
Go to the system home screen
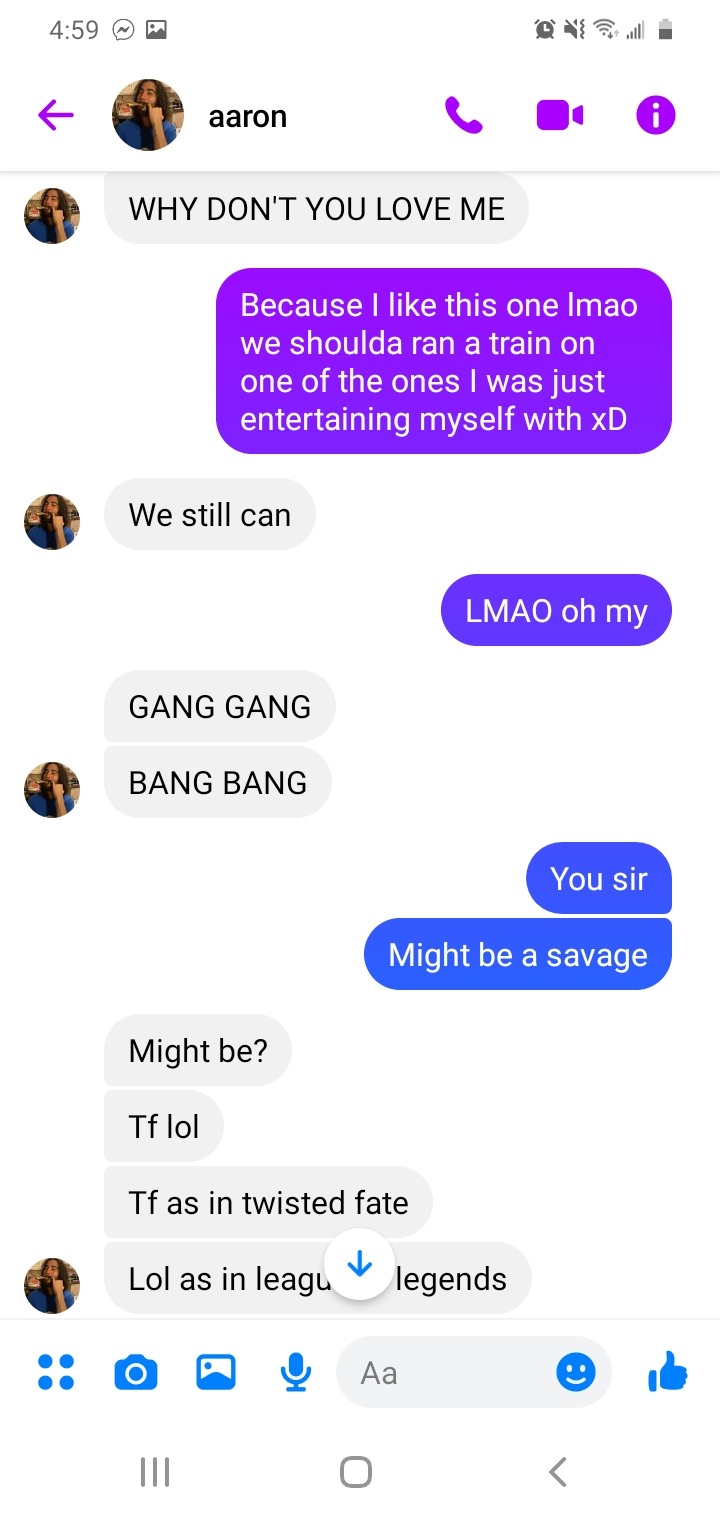coord(356,1471)
